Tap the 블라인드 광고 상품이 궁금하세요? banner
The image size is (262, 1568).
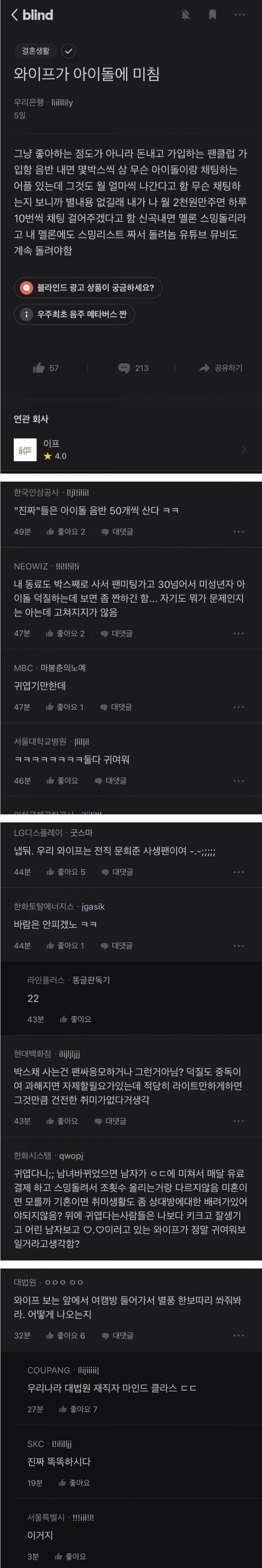88,288
